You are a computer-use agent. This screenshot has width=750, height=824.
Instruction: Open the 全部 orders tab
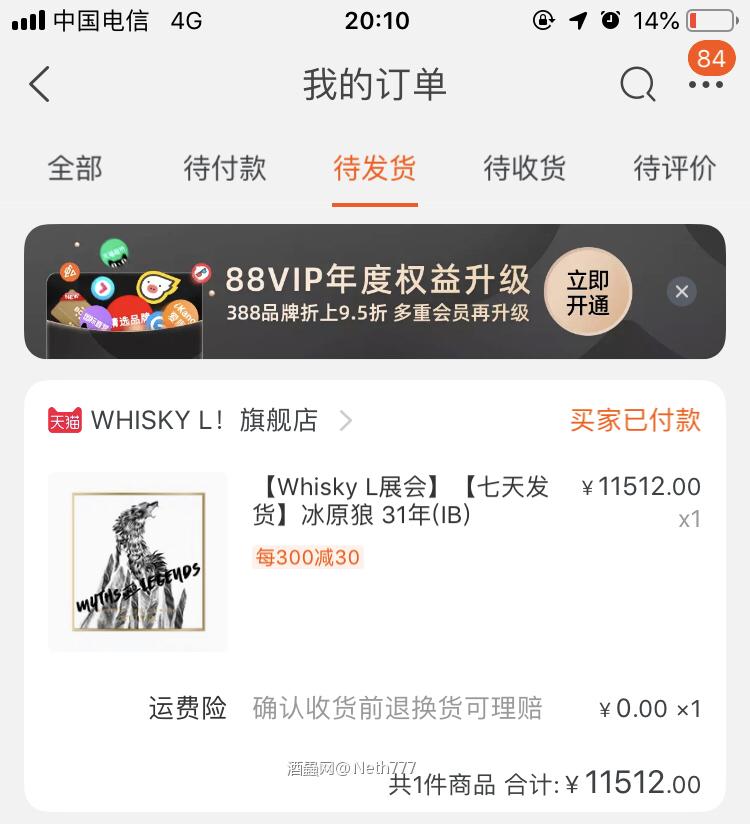click(x=77, y=168)
